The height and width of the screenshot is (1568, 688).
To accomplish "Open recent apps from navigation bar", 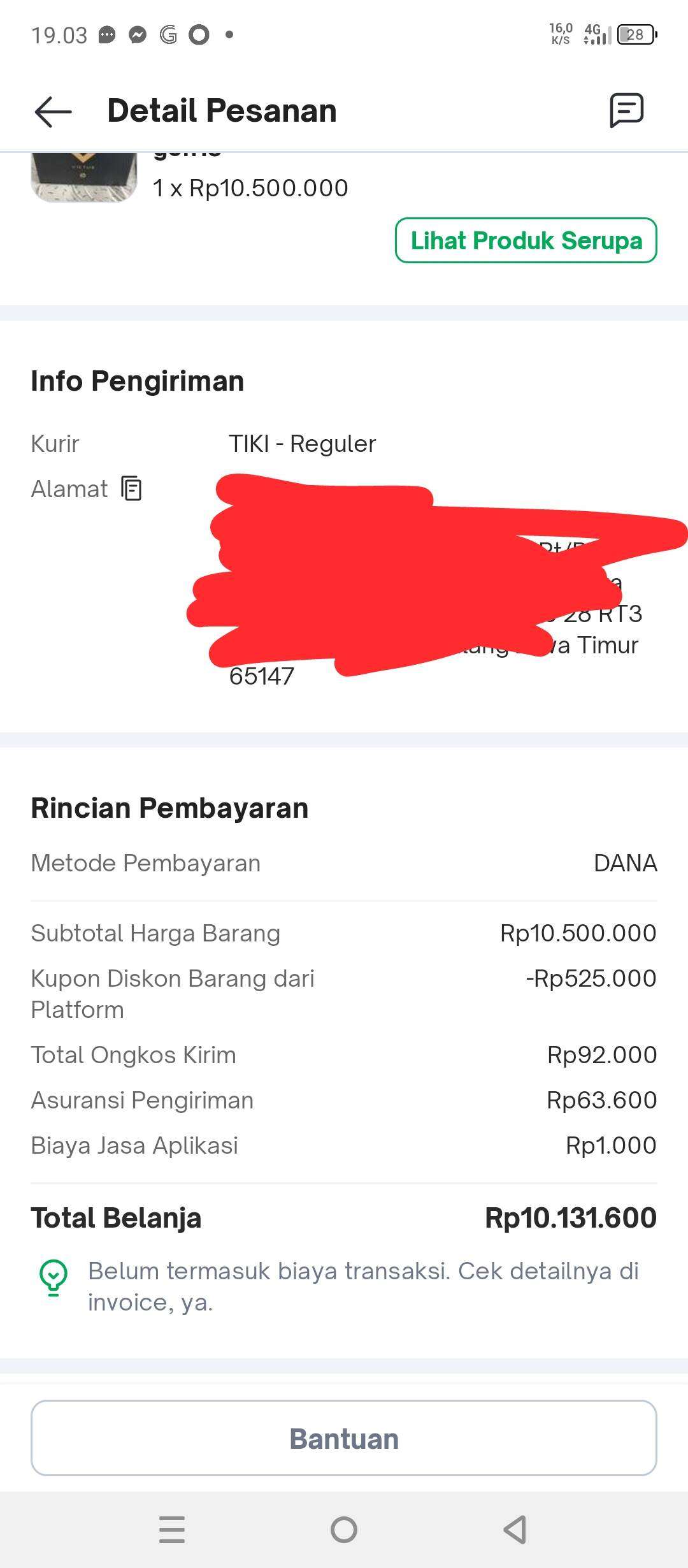I will (x=172, y=1530).
